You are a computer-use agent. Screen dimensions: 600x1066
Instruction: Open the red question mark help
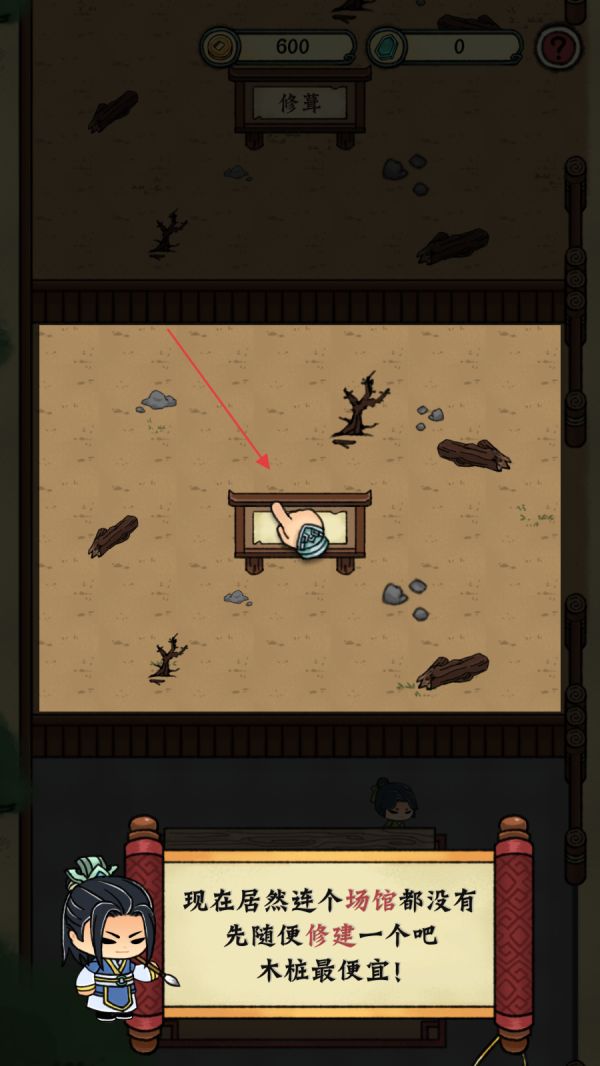pos(558,47)
